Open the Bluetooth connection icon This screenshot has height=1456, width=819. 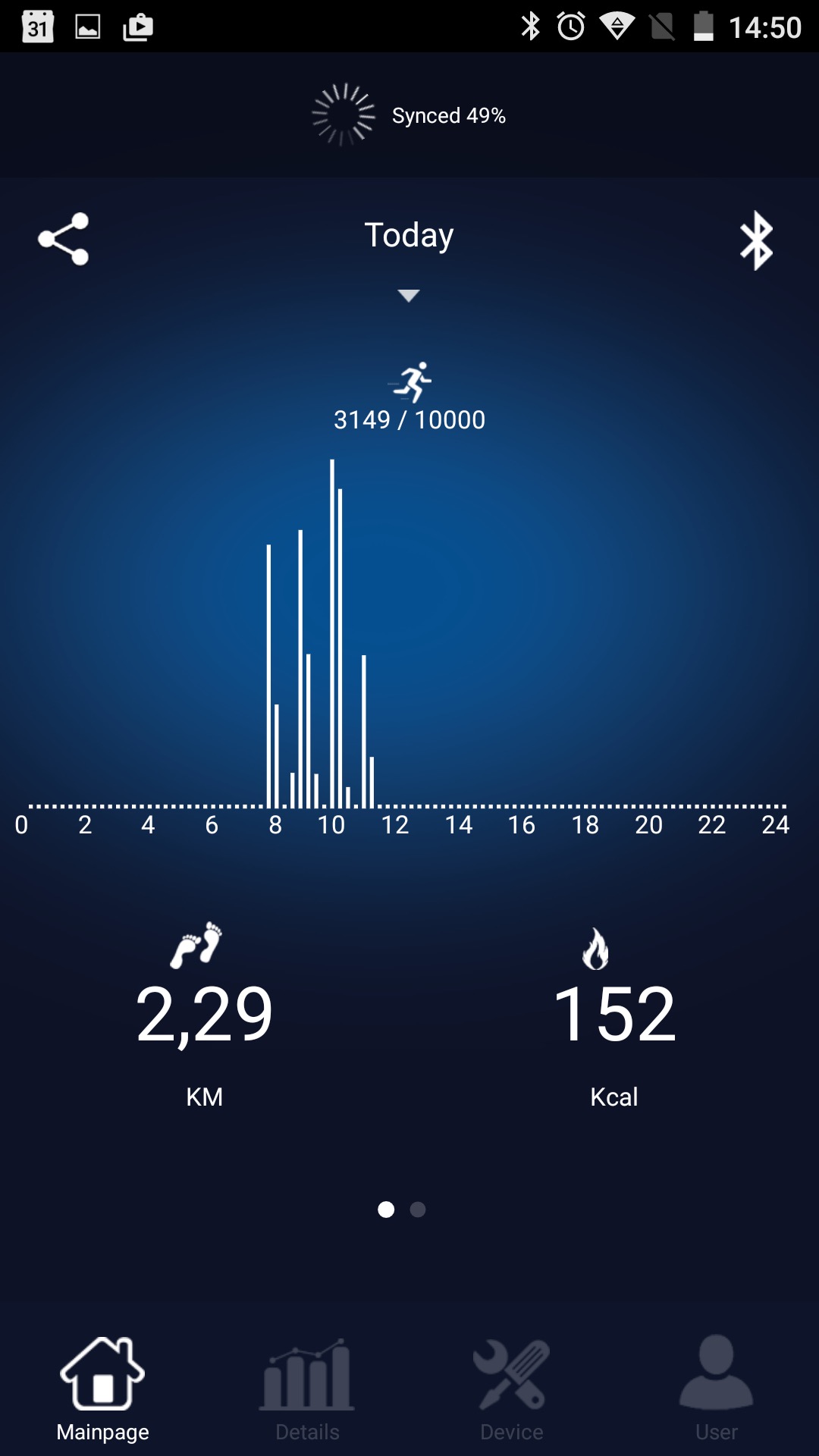pyautogui.click(x=756, y=240)
